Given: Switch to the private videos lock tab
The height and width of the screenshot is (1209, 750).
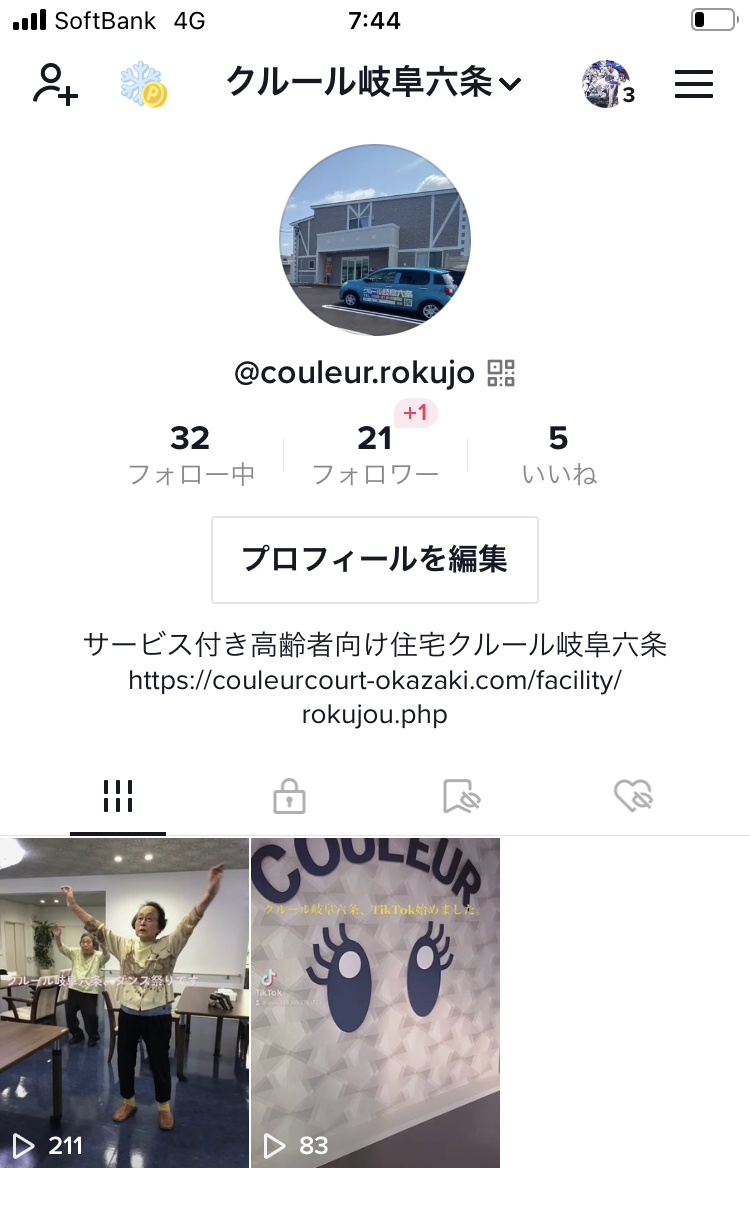Looking at the screenshot, I should [x=289, y=796].
